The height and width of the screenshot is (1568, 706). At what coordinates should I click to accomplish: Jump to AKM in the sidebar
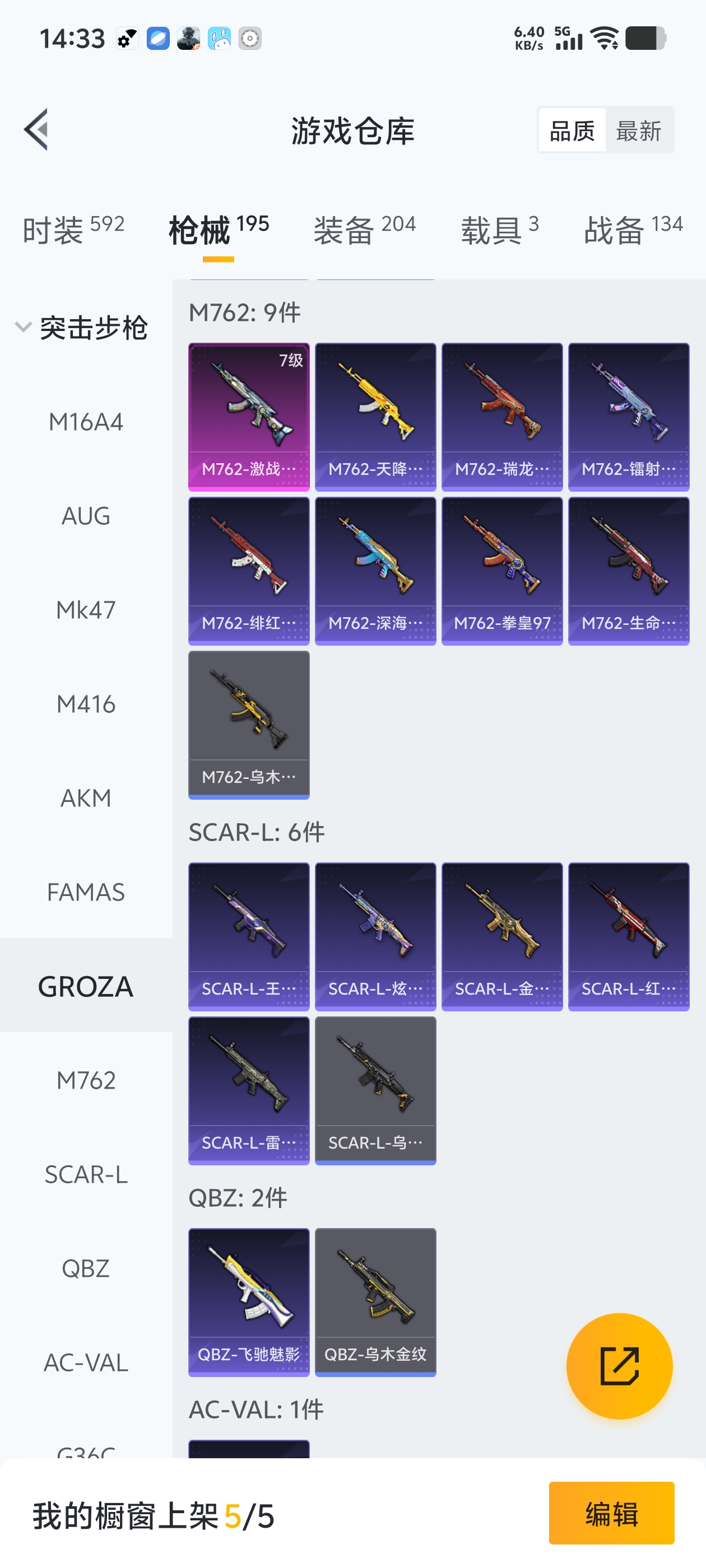point(86,798)
